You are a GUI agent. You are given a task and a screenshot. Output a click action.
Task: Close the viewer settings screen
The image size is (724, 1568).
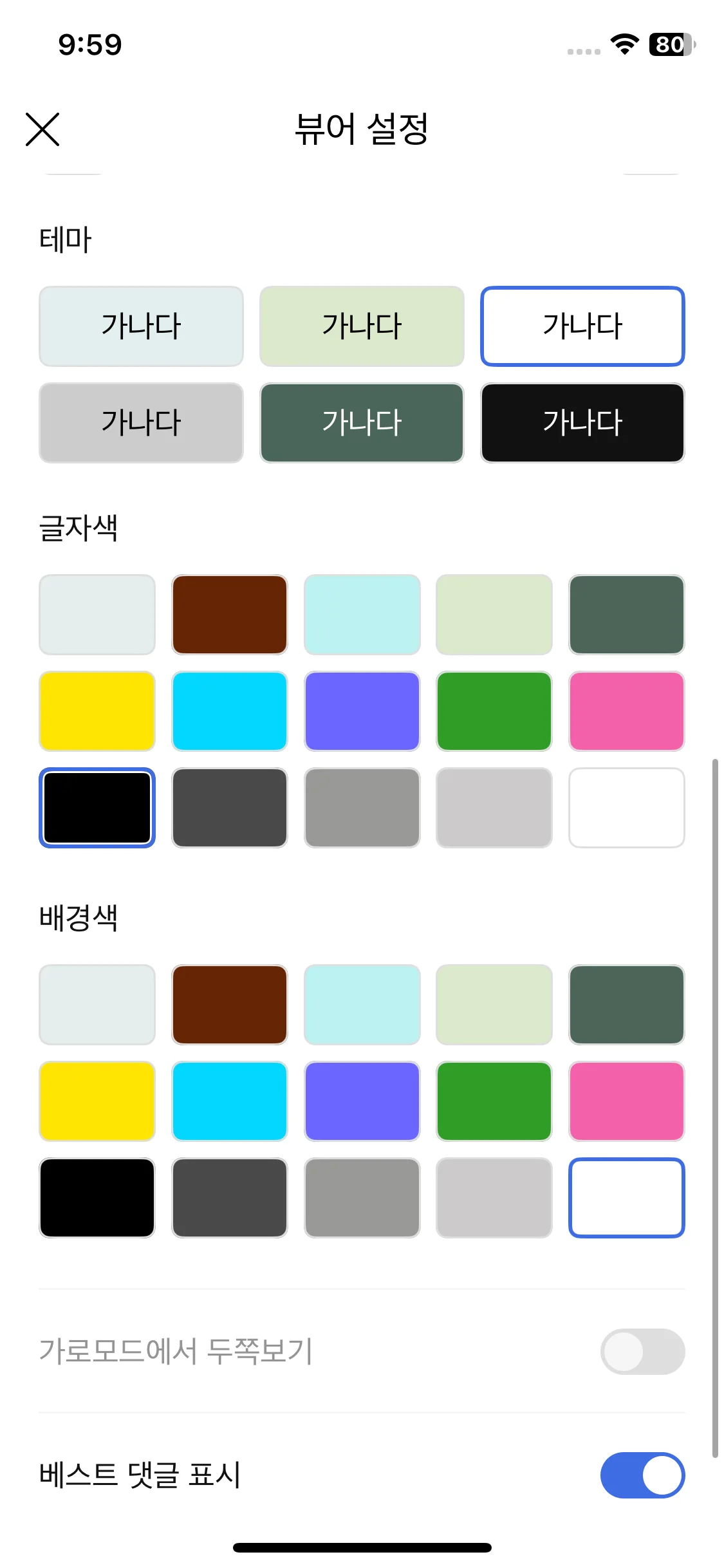(x=42, y=129)
